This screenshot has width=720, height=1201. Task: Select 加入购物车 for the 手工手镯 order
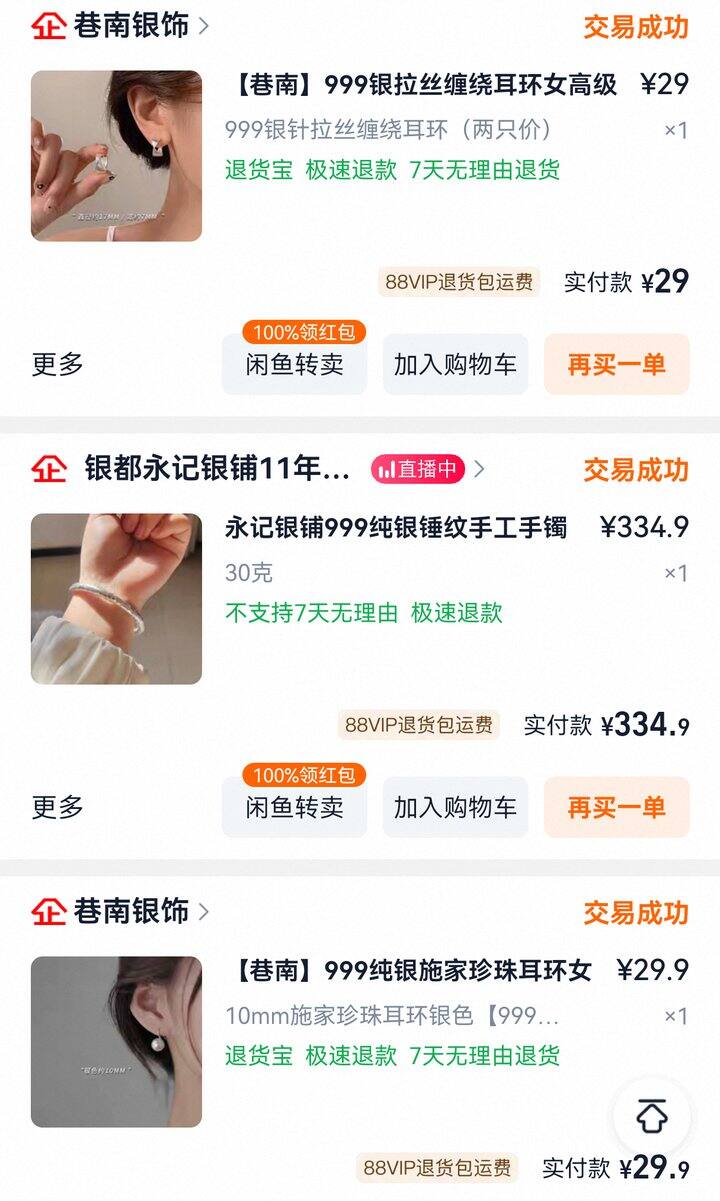pos(455,807)
